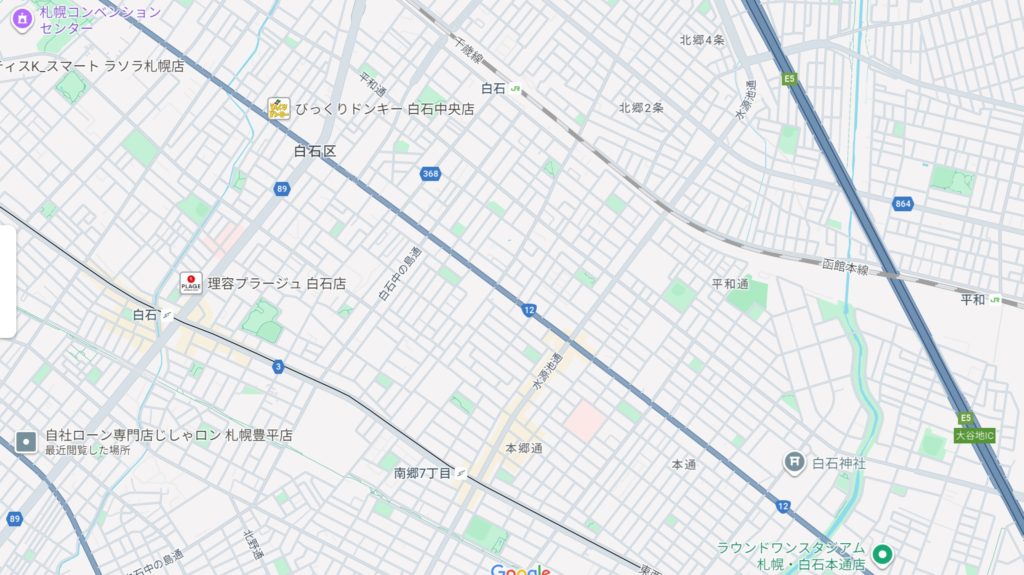Select the JR 白石 station marker
The width and height of the screenshot is (1024, 575).
point(515,88)
